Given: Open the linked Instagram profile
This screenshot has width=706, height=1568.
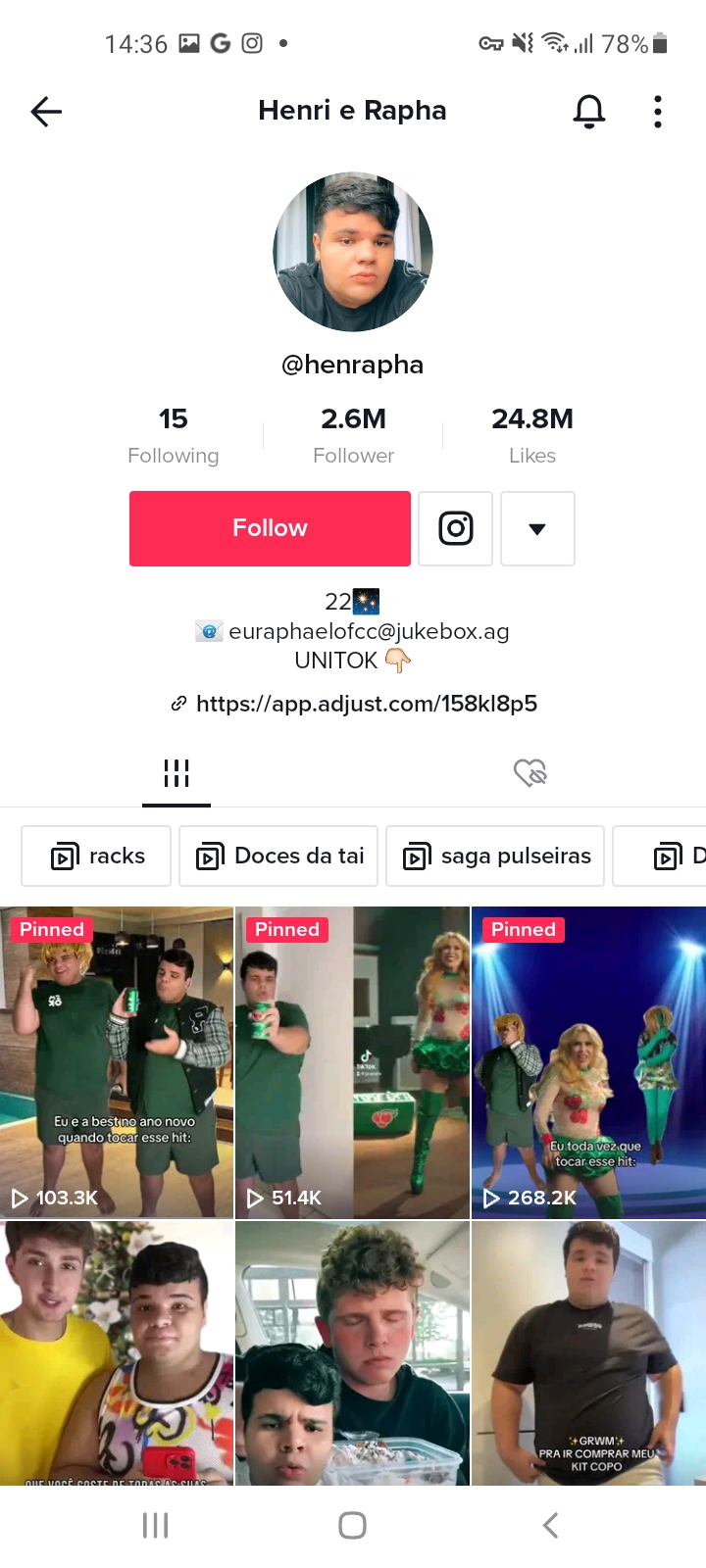Looking at the screenshot, I should pos(455,528).
